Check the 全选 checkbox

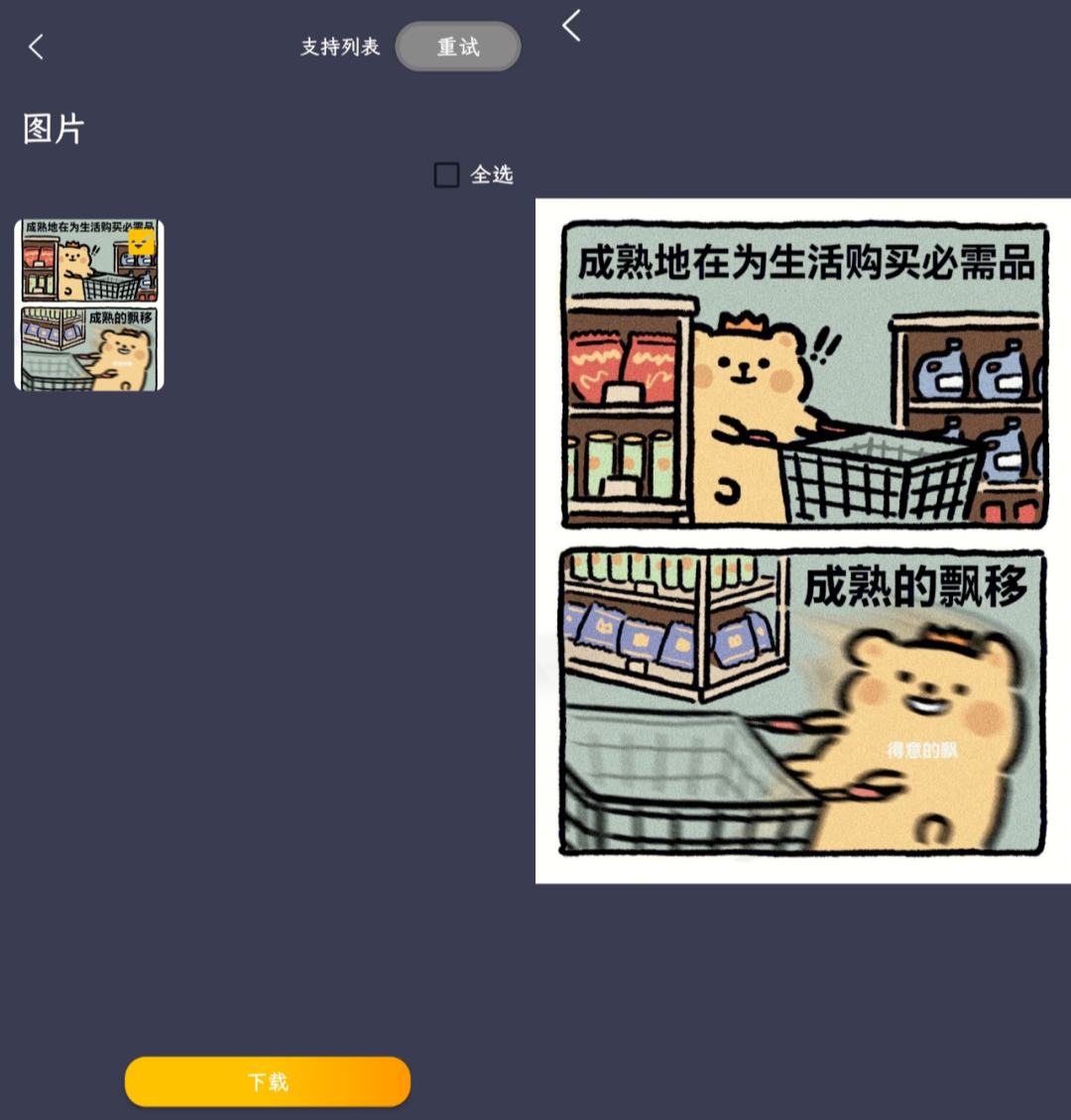[x=447, y=176]
